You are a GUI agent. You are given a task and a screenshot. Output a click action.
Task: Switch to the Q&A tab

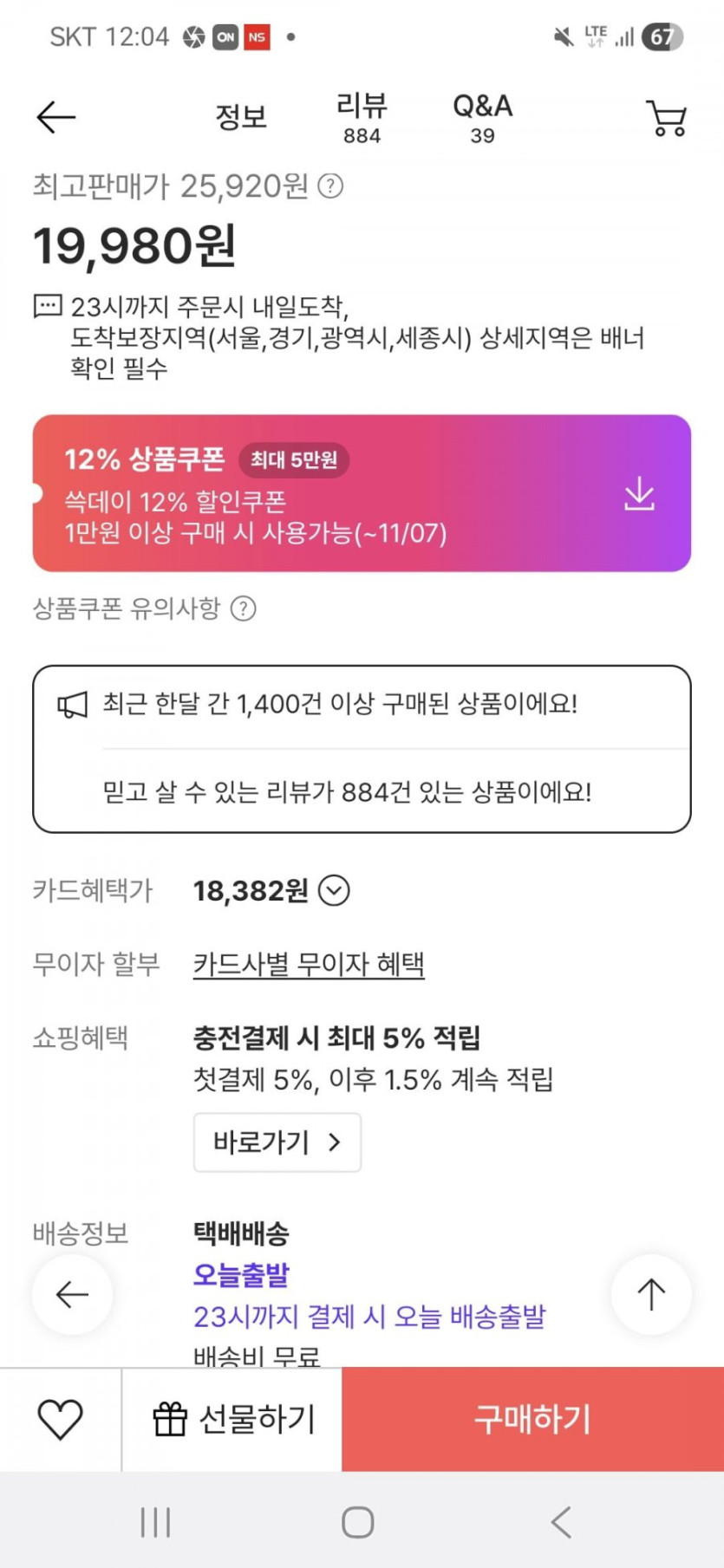[482, 118]
